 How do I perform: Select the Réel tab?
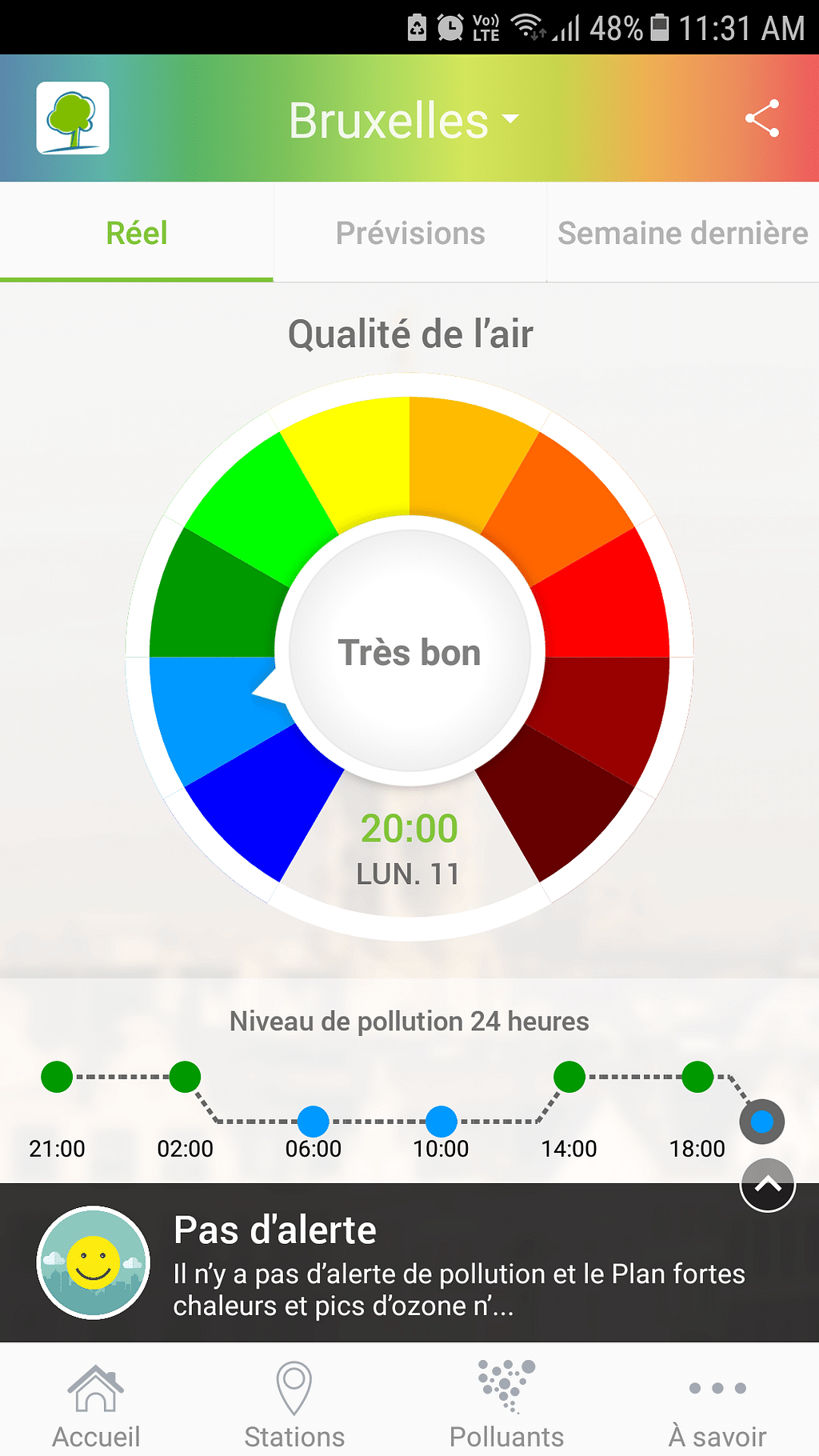[137, 233]
